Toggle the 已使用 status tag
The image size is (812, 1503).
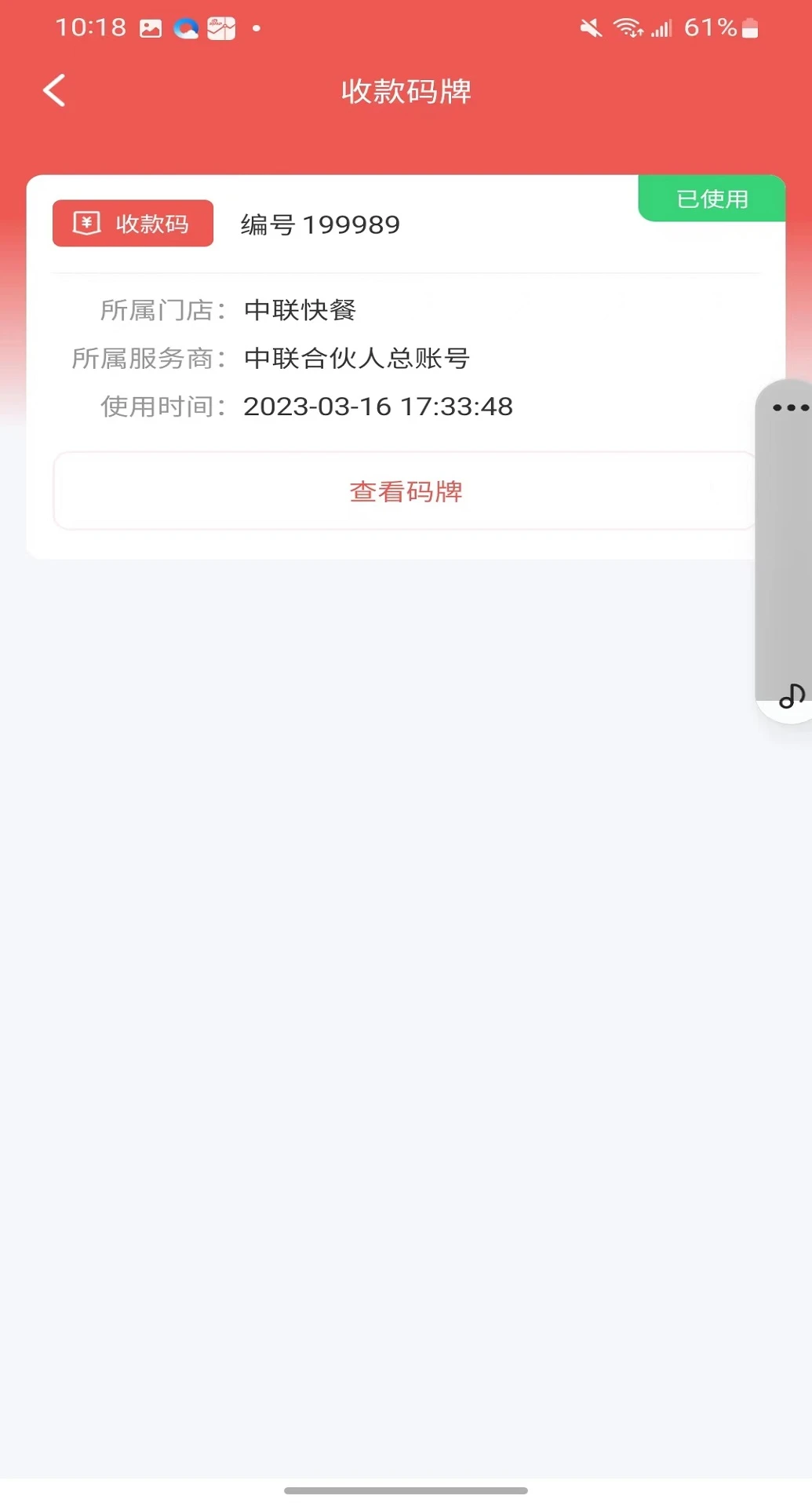pos(711,199)
